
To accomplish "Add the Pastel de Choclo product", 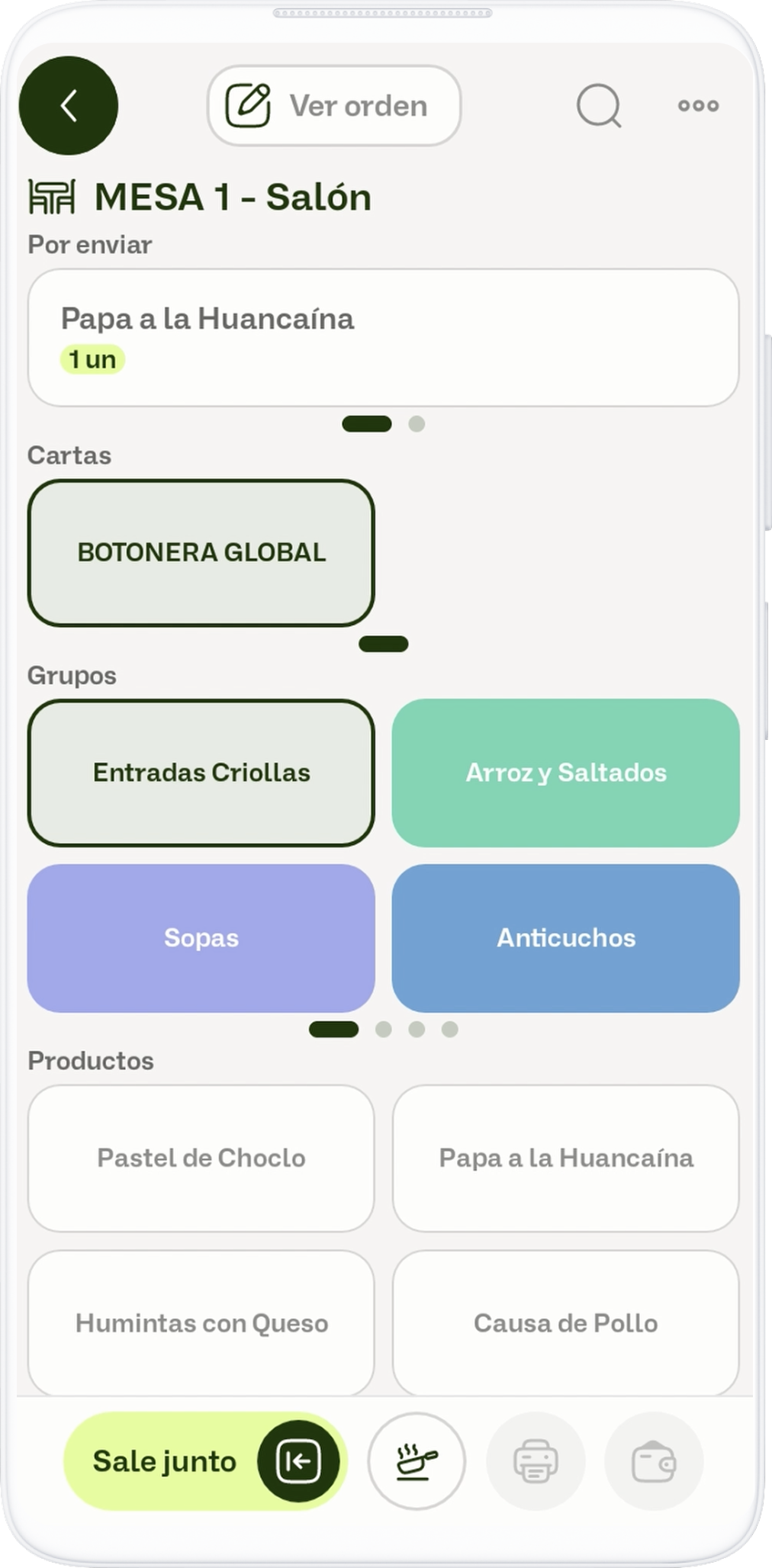I will click(x=201, y=1158).
